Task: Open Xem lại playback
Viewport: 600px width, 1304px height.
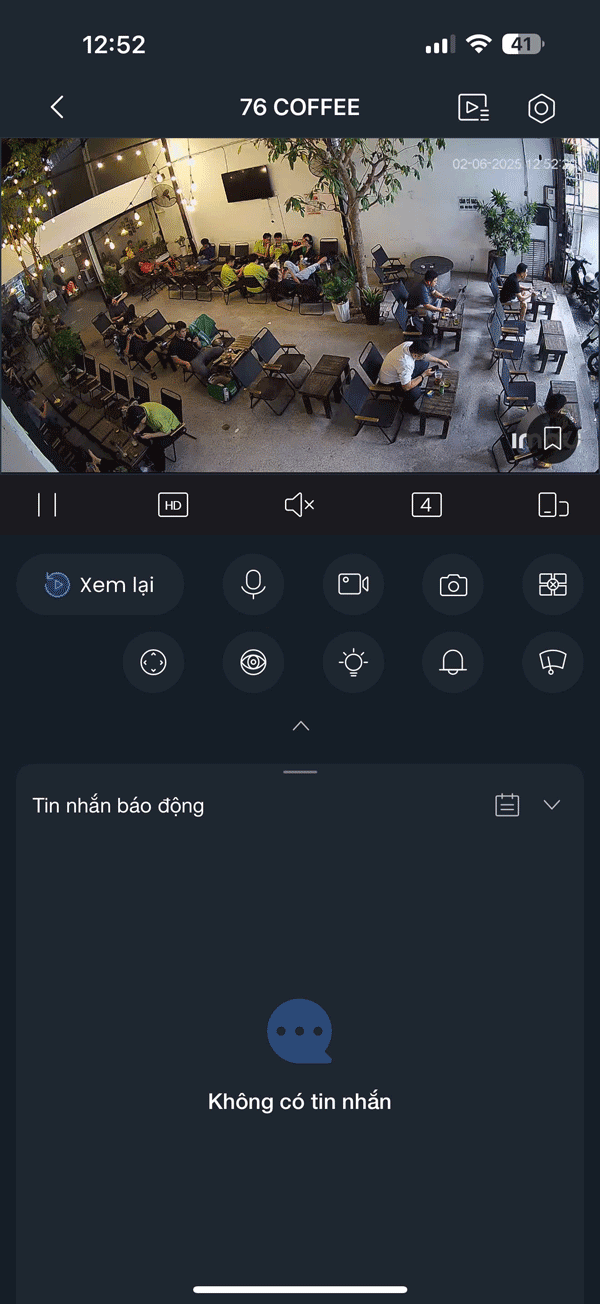Action: (x=100, y=585)
